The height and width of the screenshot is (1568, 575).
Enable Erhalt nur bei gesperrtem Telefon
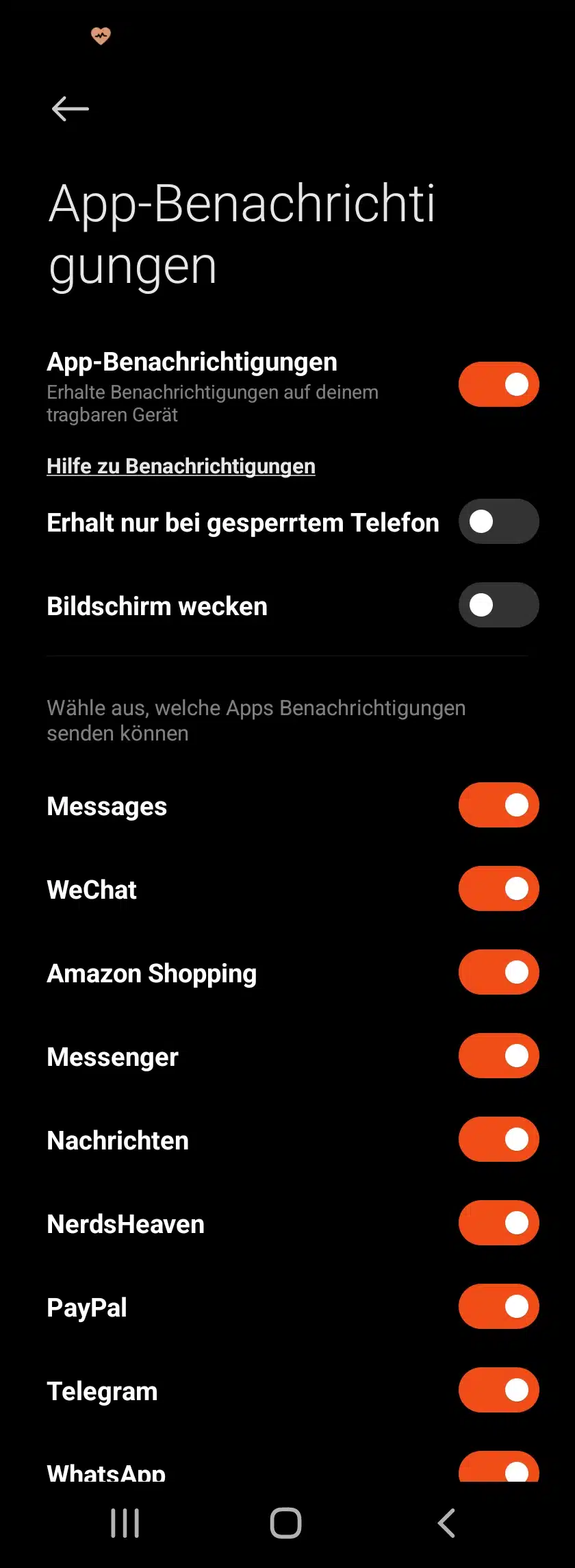[x=498, y=521]
